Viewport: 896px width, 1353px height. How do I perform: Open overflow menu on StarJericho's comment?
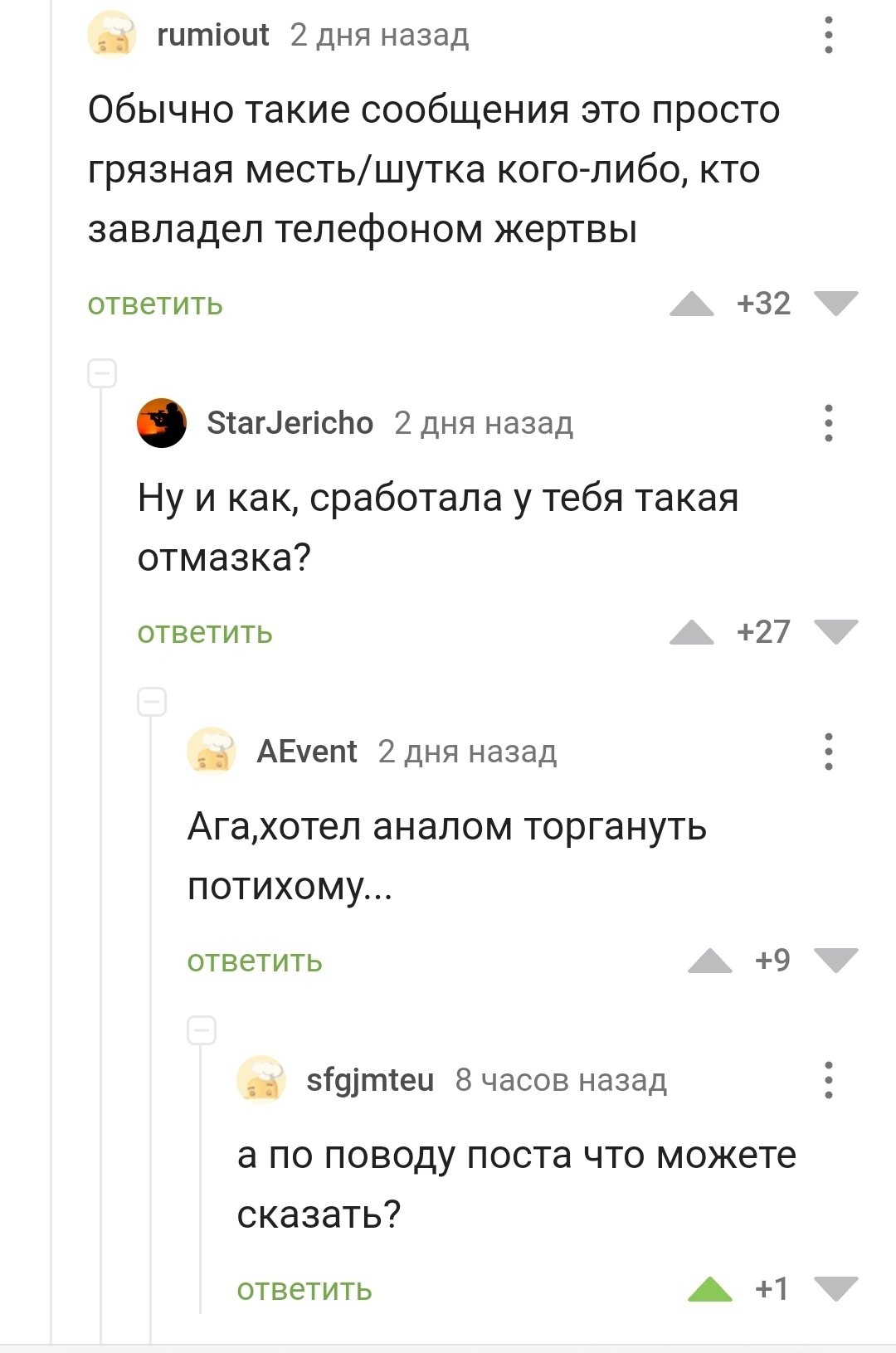coord(828,423)
